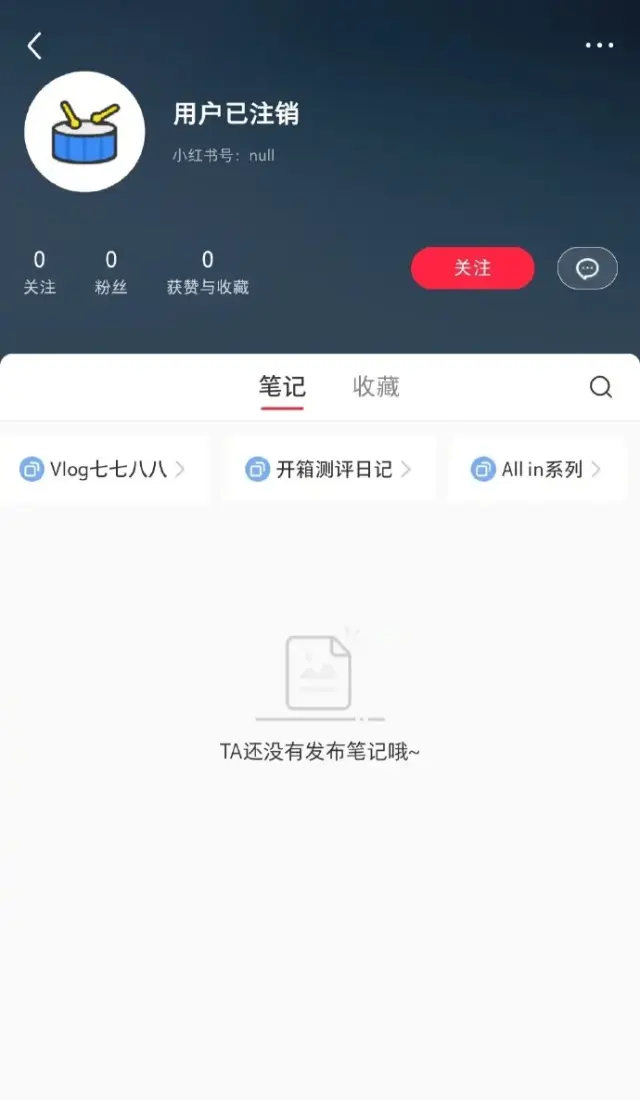The height and width of the screenshot is (1100, 640).
Task: Search this user's notes
Action: [x=600, y=387]
